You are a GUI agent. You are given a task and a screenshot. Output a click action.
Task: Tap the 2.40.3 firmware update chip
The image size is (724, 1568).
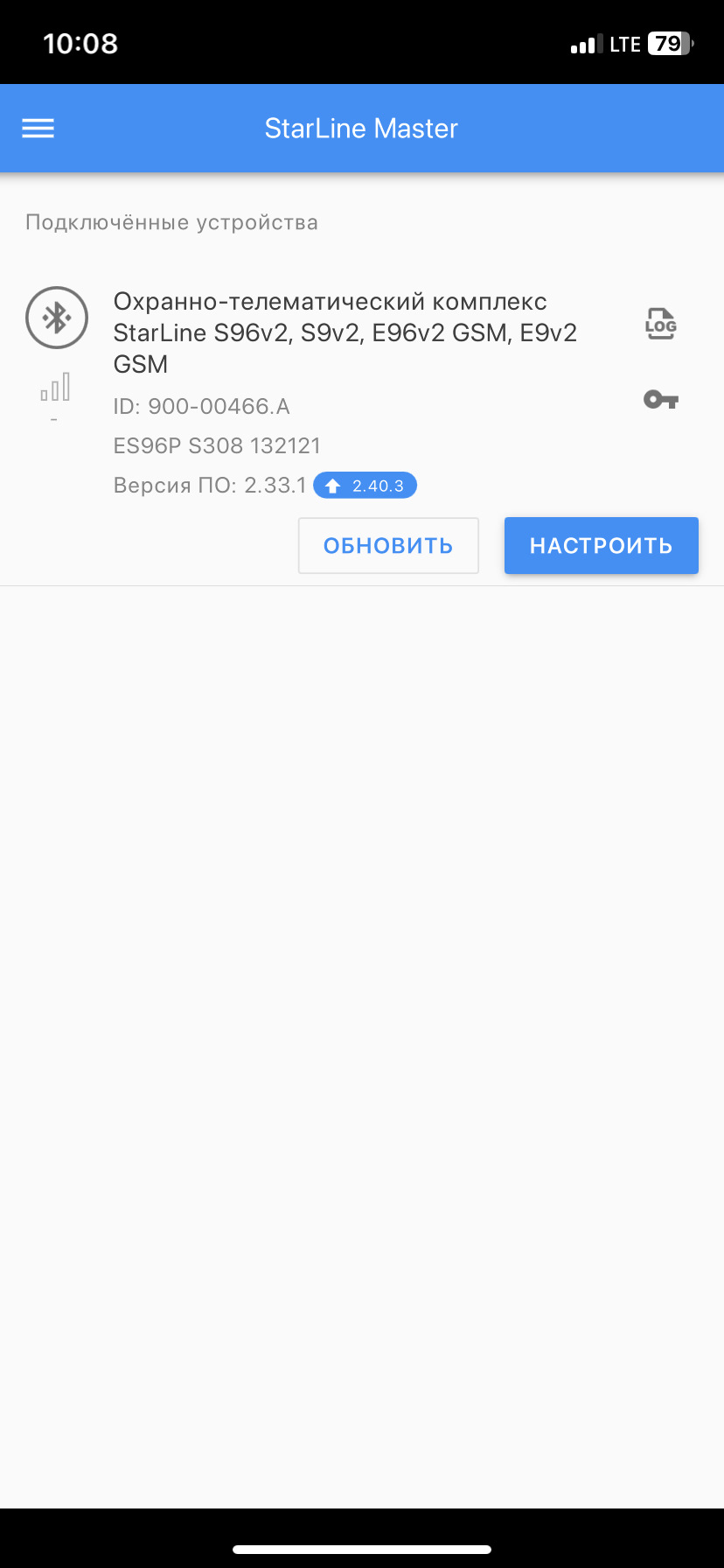click(x=365, y=486)
